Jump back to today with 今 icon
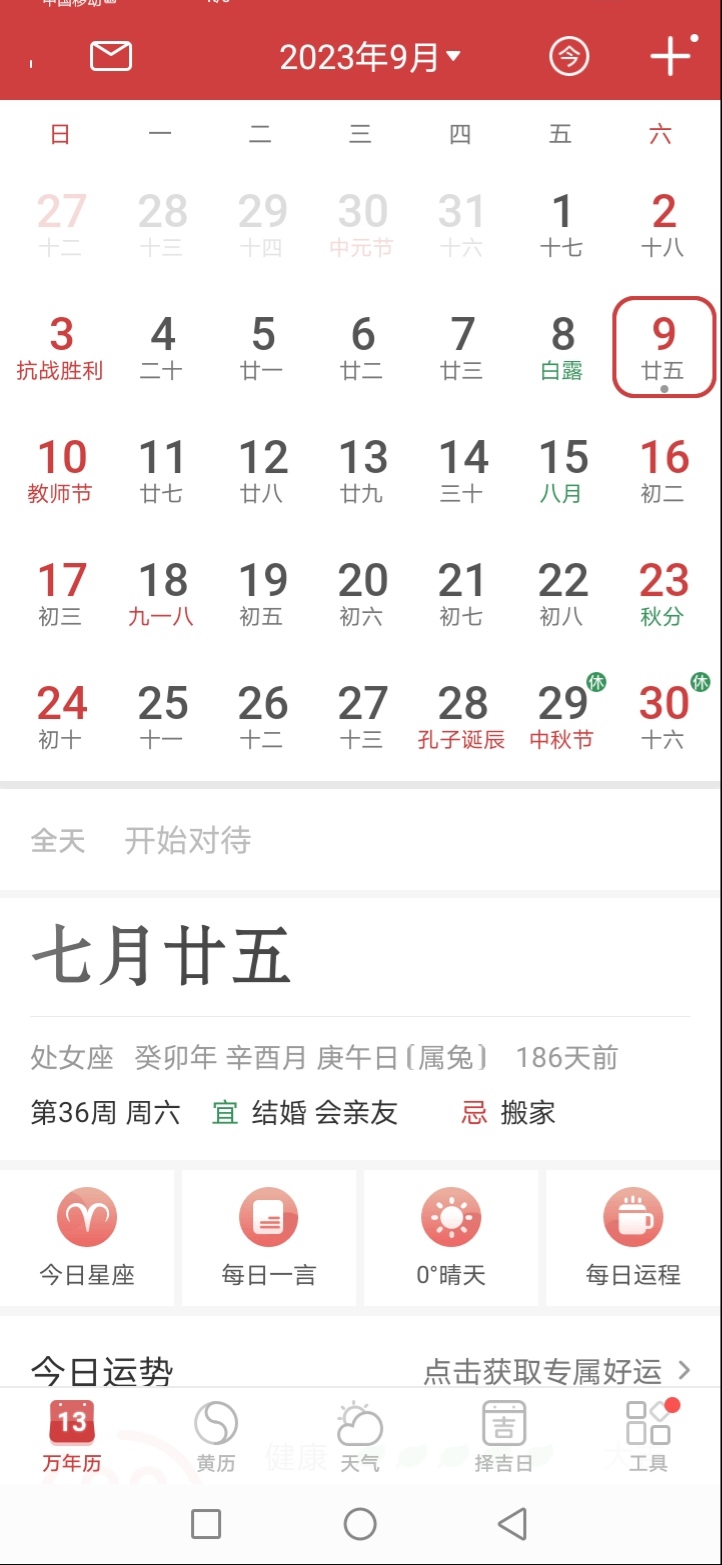Viewport: 722px width, 1565px height. coord(568,56)
